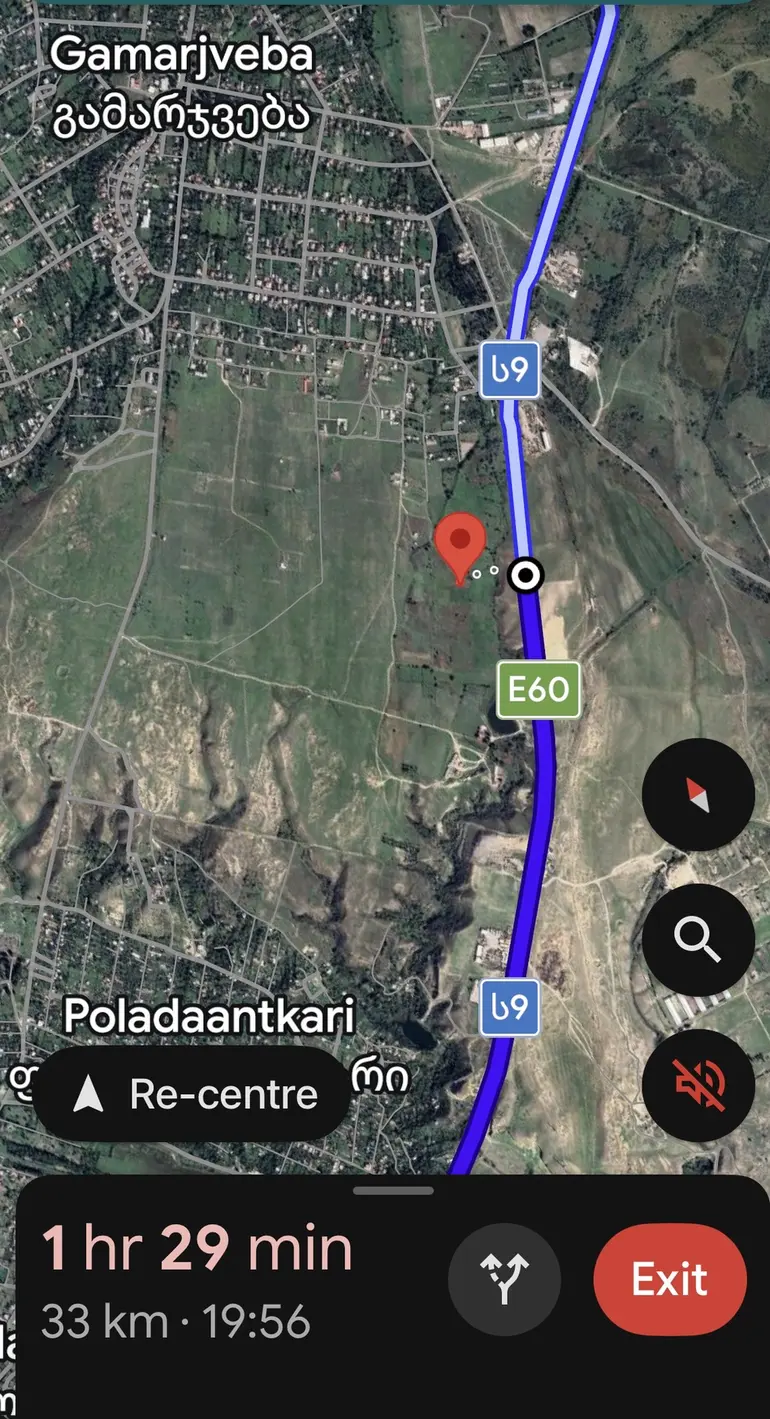
Task: Expand the trip panel via its top handle
Action: tap(394, 1190)
